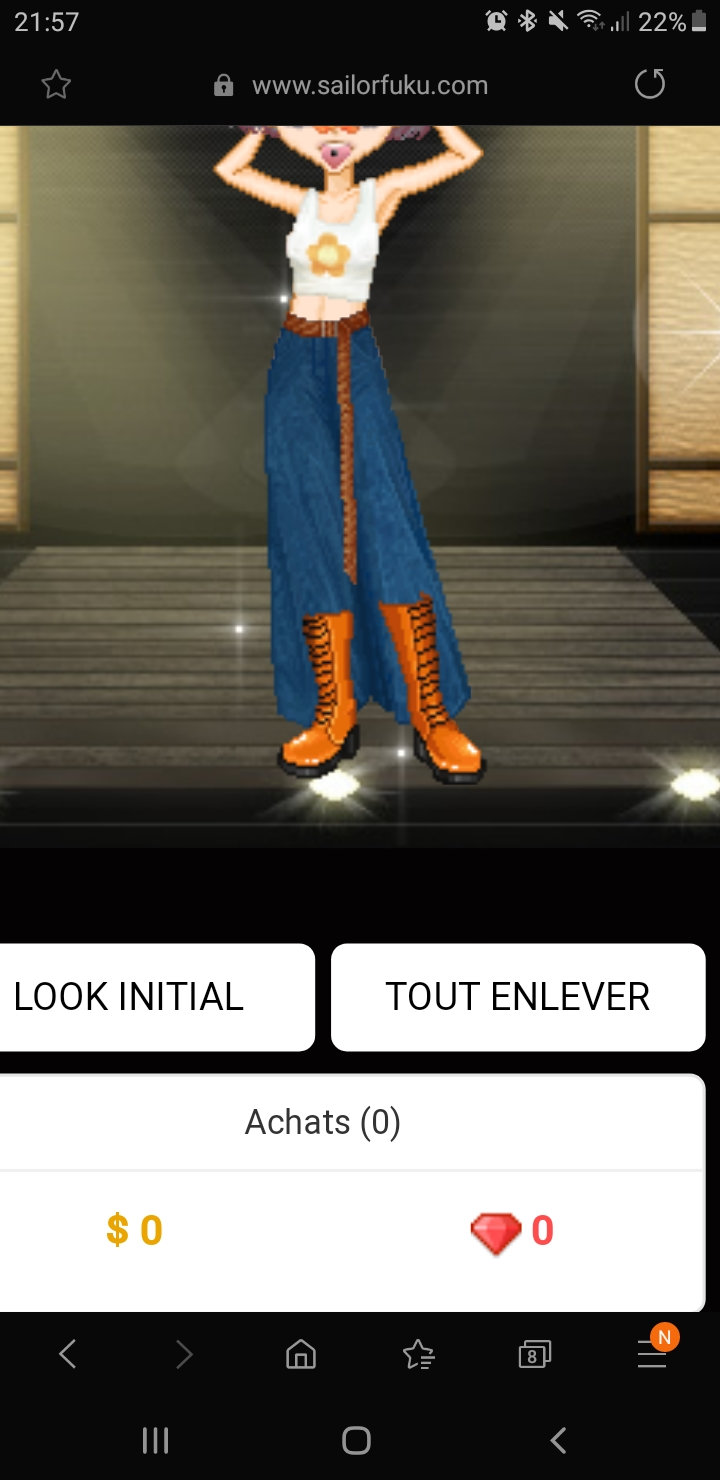Bookmark this page with the star icon
The width and height of the screenshot is (720, 1480).
[56, 86]
